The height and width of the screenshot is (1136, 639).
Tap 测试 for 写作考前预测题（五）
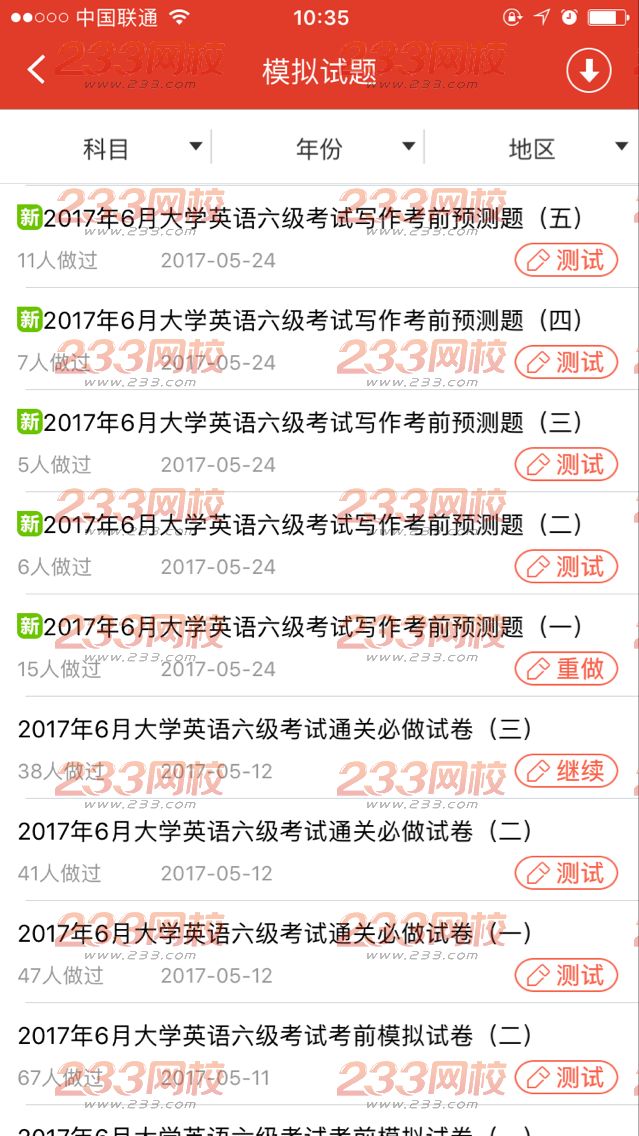(x=566, y=261)
